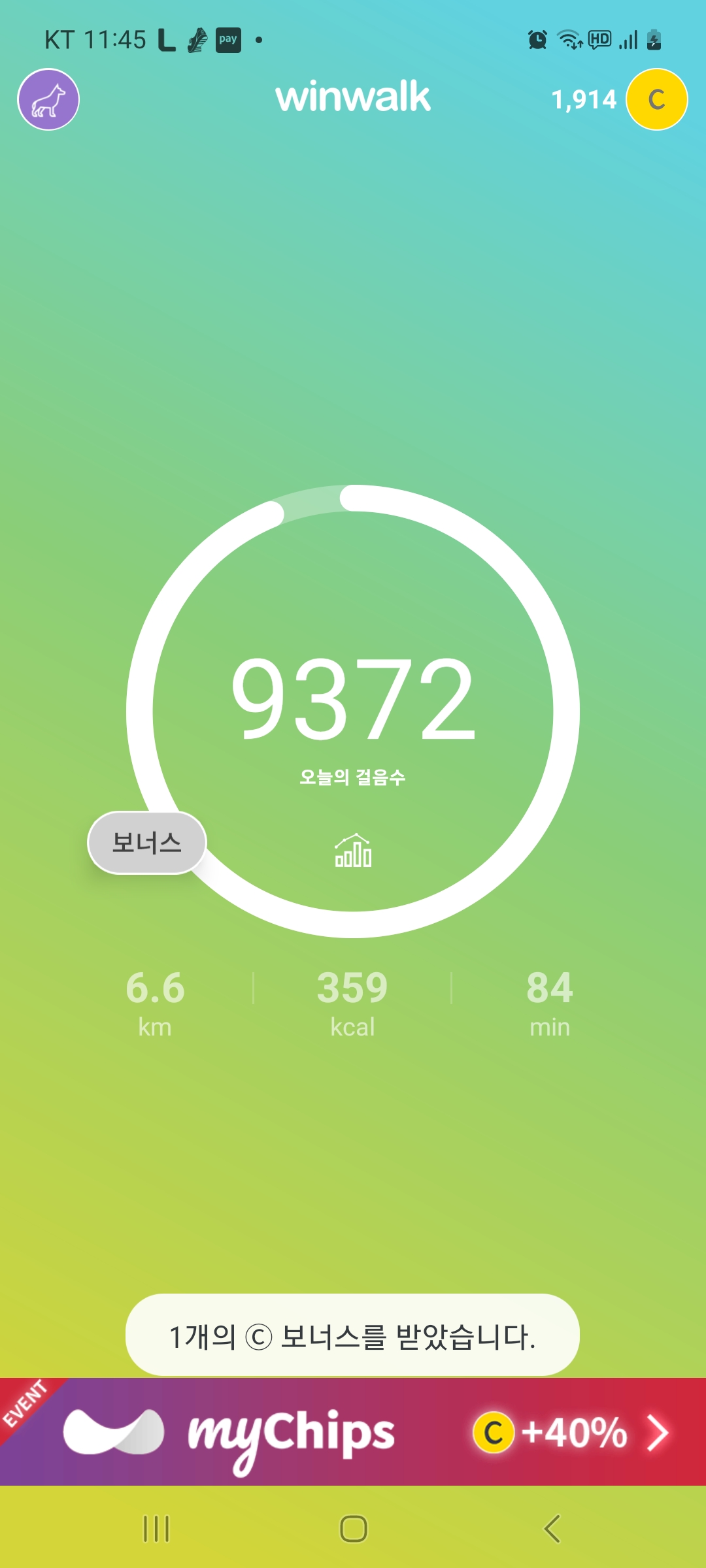Open the step statistics chart icon
The height and width of the screenshot is (1568, 706).
tap(353, 851)
